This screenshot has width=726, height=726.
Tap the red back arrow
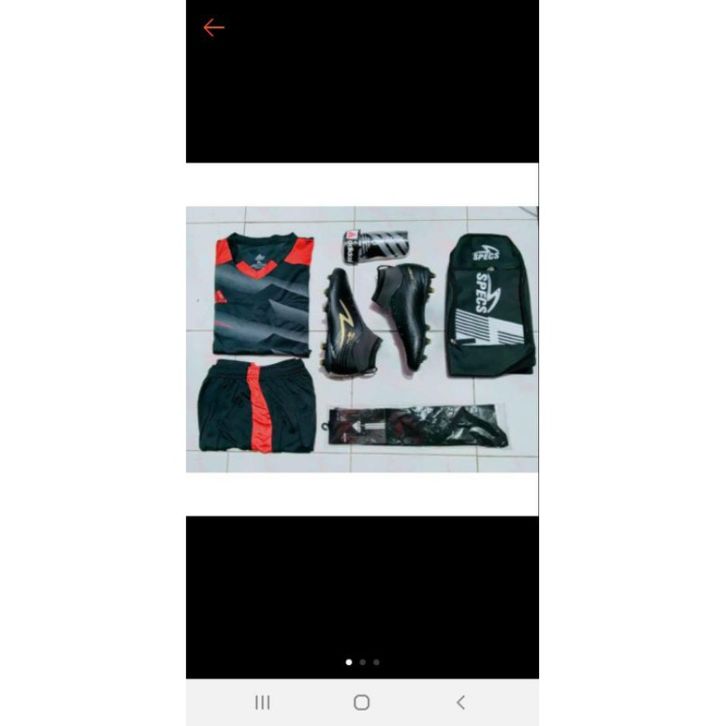pos(213,28)
